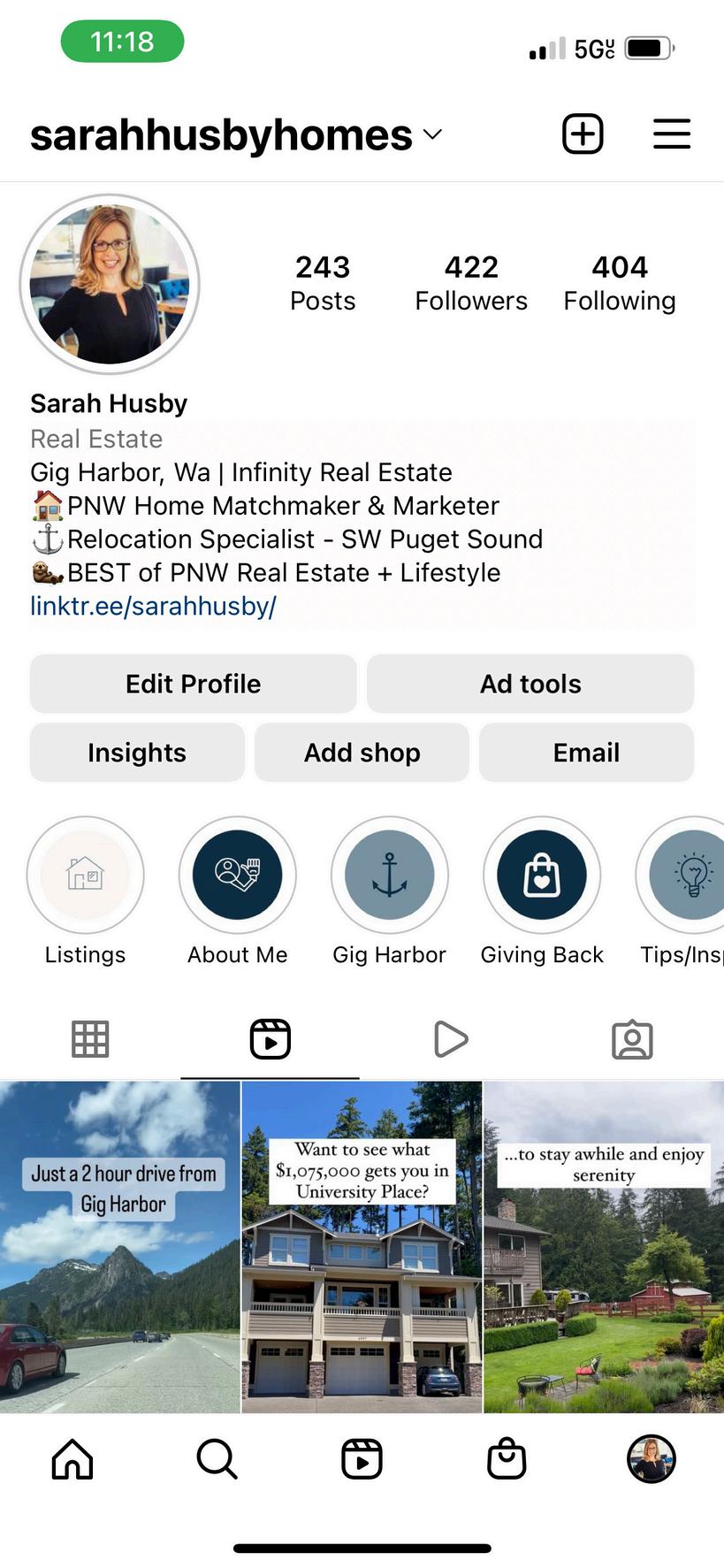The width and height of the screenshot is (724, 1568).
Task: Open the linktr.ee/sarahhusby link
Action: click(153, 607)
